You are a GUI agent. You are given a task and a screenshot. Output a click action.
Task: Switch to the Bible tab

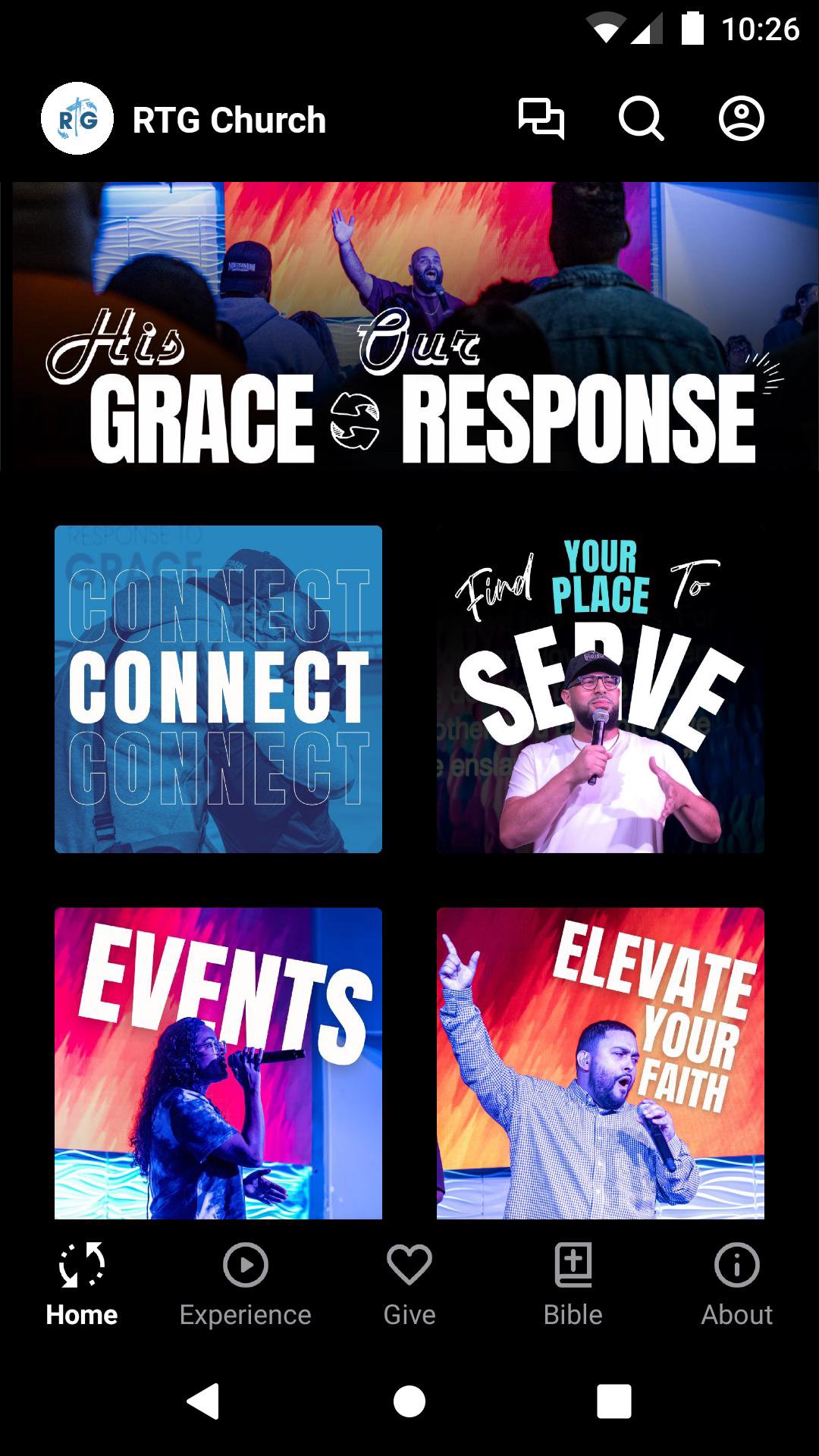pyautogui.click(x=573, y=1283)
